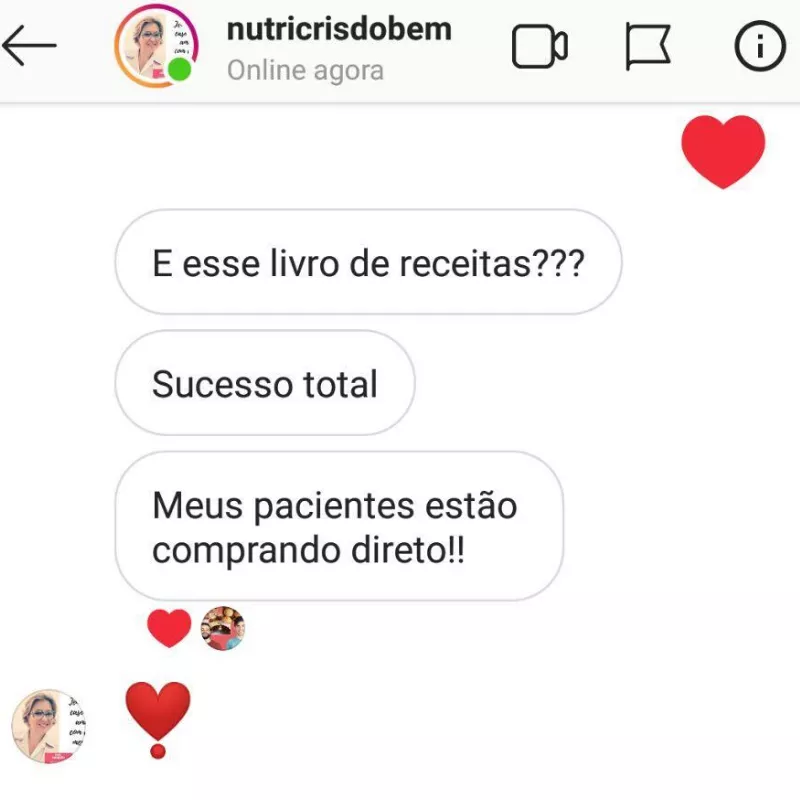
Task: View the heart reaction under the comprando direto message
Action: 169,628
